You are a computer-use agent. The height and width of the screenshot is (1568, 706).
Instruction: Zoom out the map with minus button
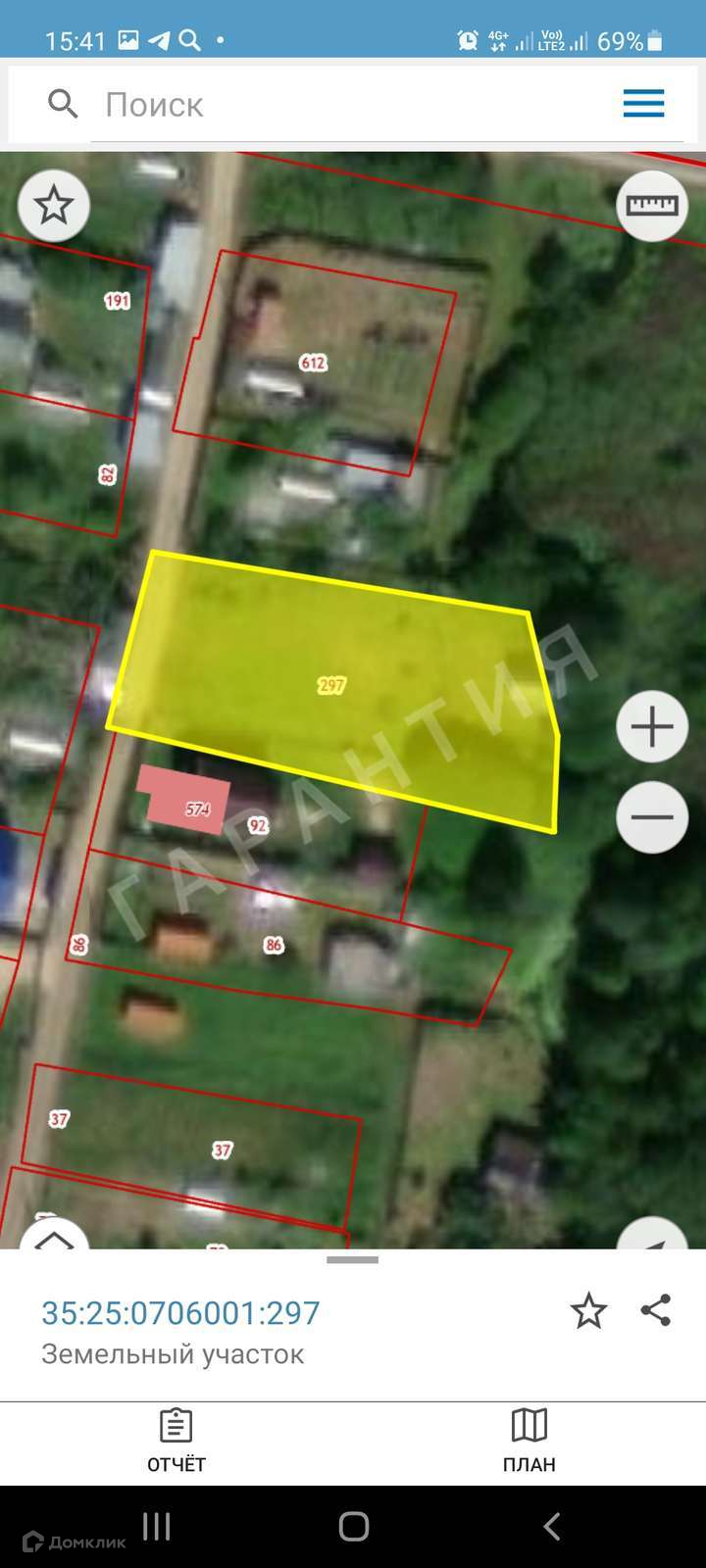click(652, 817)
